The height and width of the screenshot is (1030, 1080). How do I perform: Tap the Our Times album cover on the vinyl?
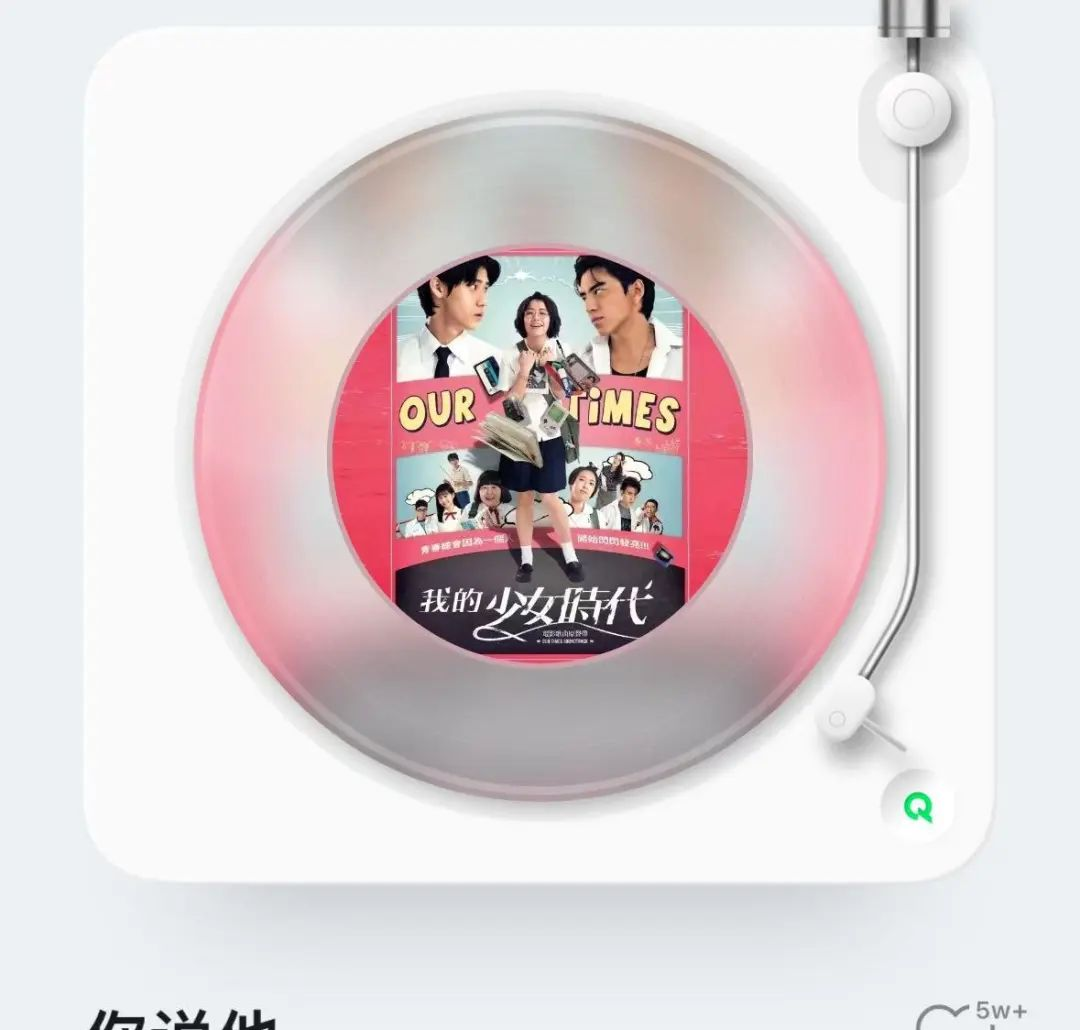[540, 455]
